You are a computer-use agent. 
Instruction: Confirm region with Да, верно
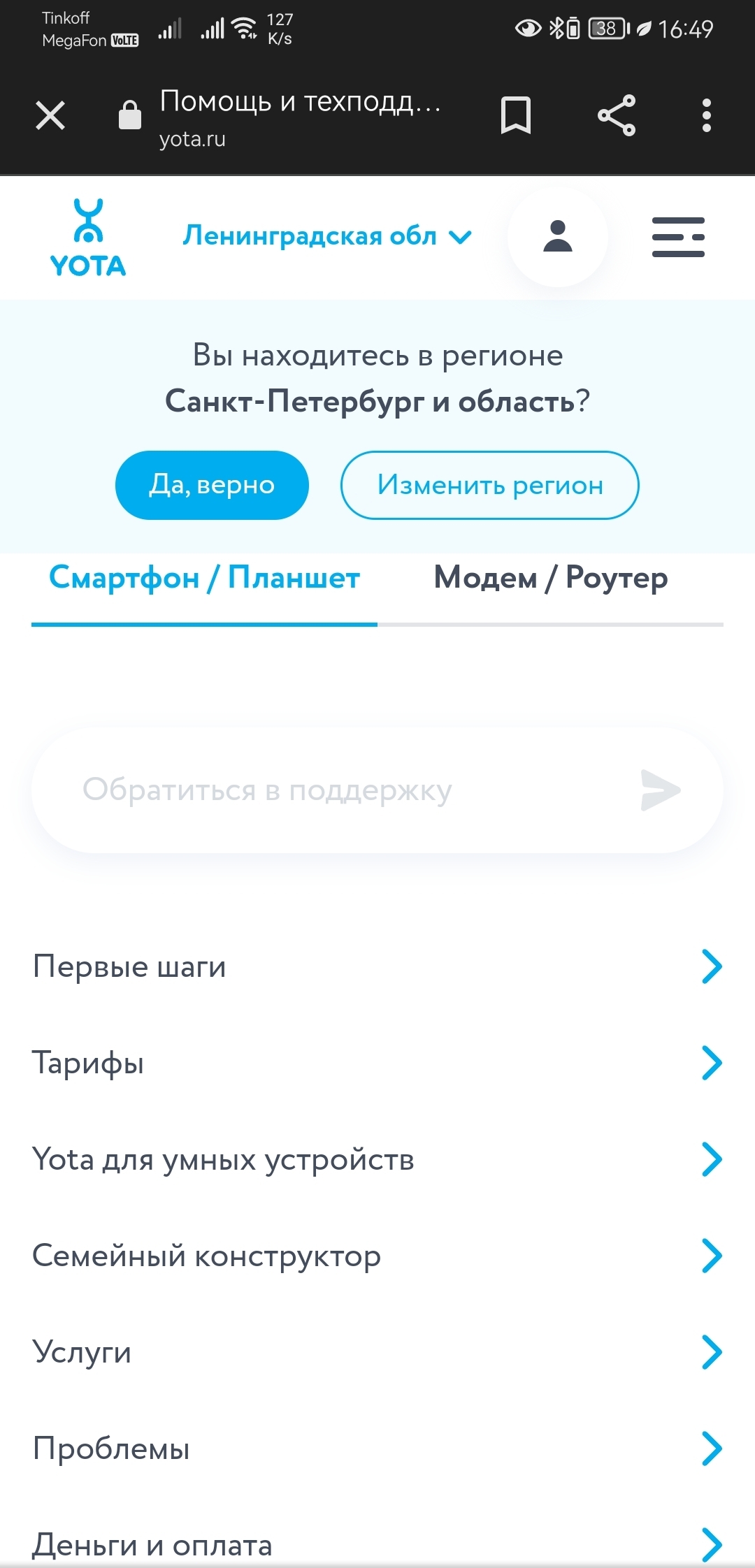(x=212, y=485)
